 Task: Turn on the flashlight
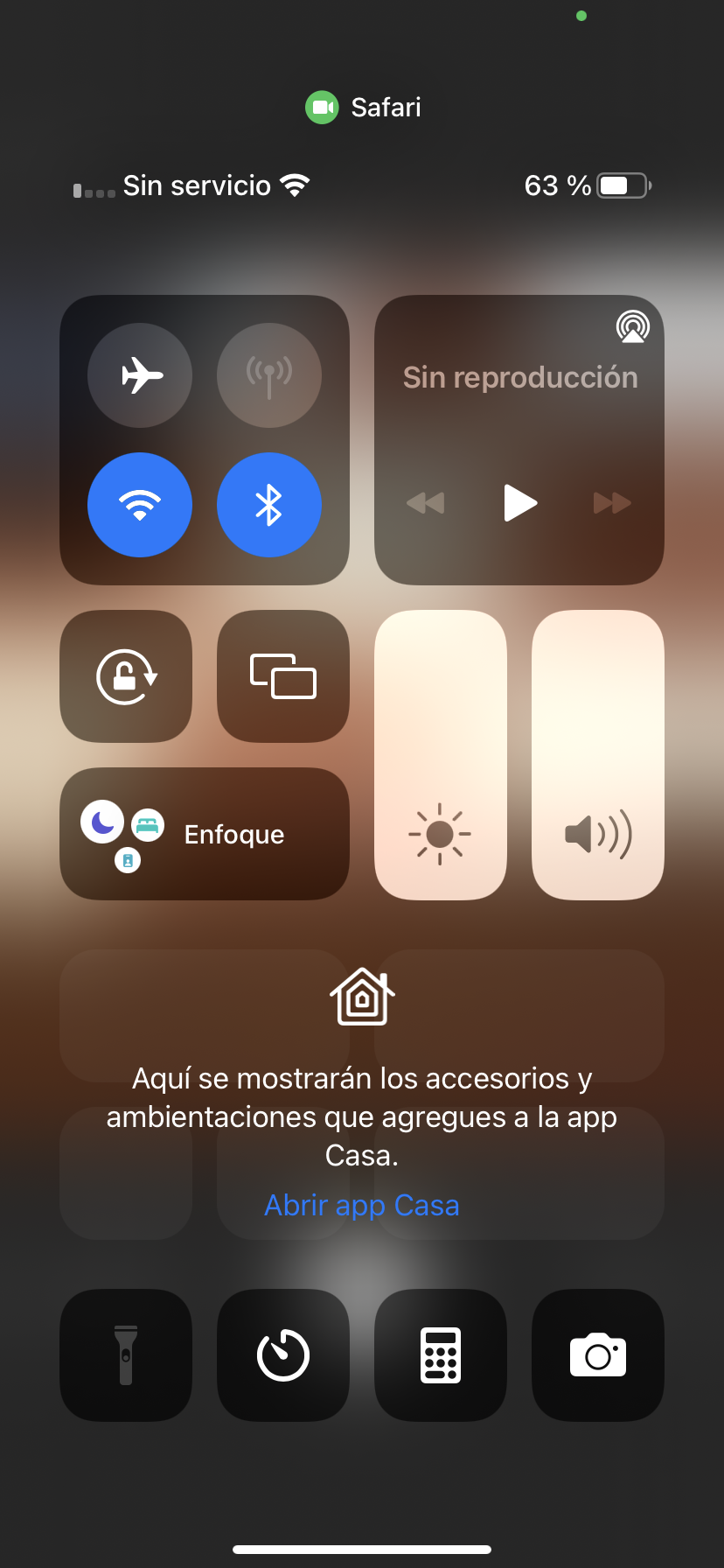point(126,1355)
